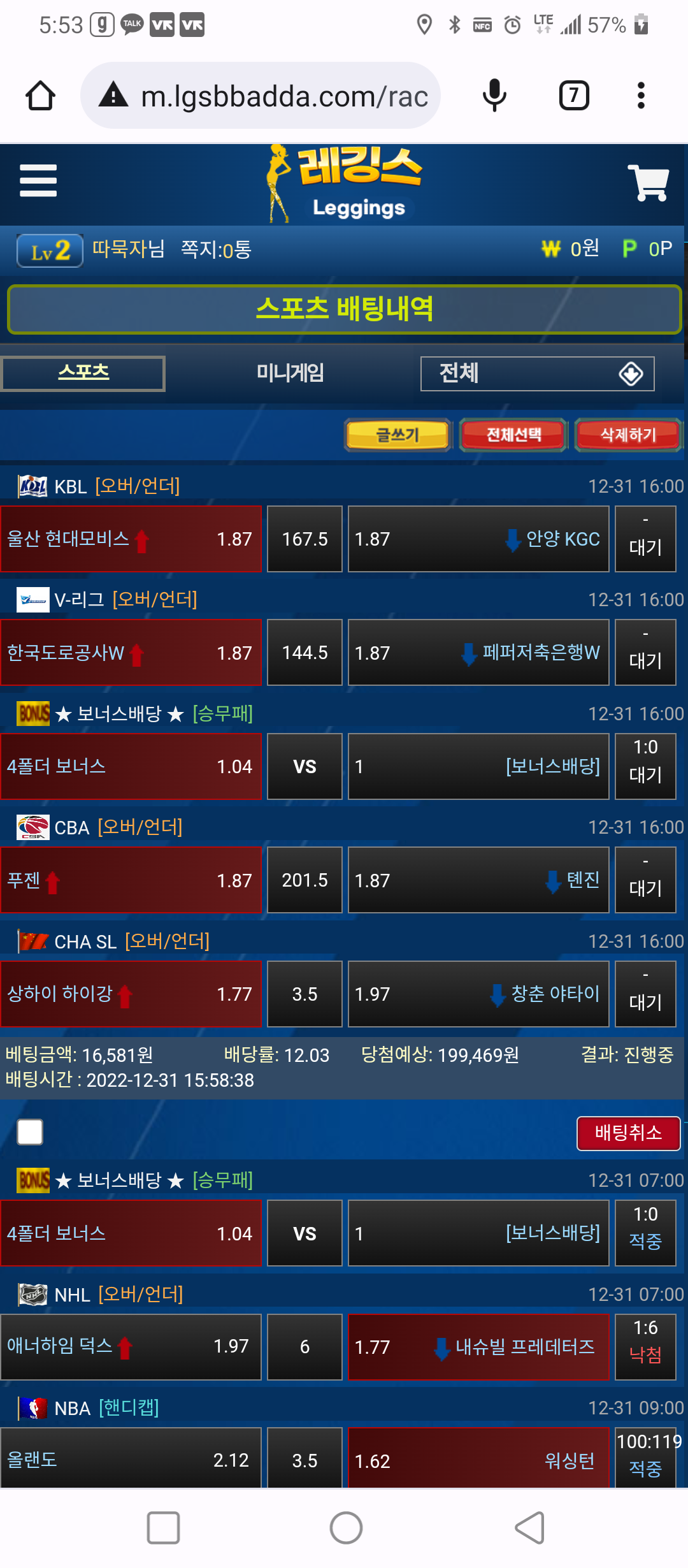This screenshot has width=688, height=1568.
Task: Switch to the 미니게임 tab
Action: point(290,373)
